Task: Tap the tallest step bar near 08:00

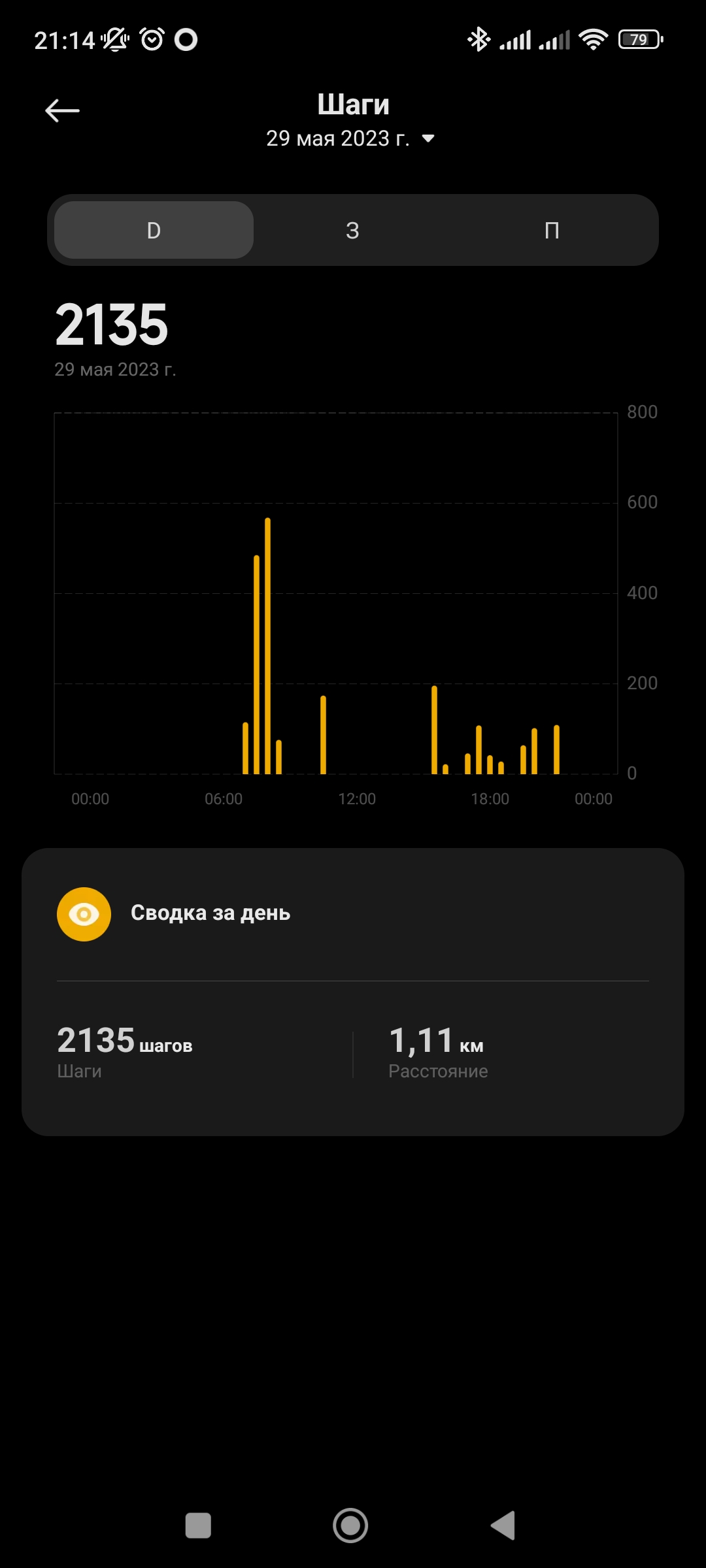Action: [267, 647]
